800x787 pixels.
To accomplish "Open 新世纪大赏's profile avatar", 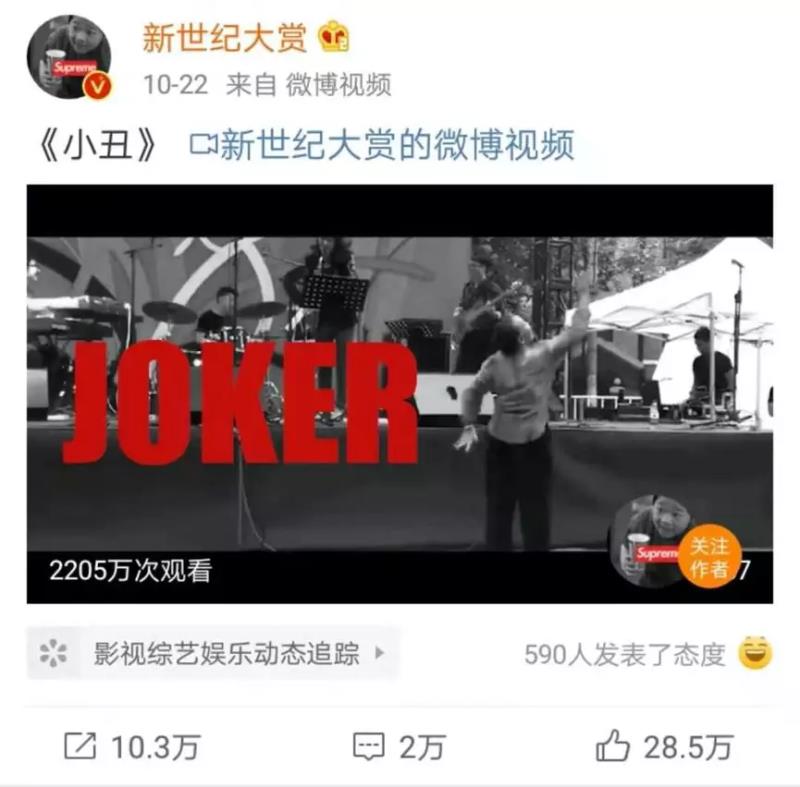I will pyautogui.click(x=69, y=57).
